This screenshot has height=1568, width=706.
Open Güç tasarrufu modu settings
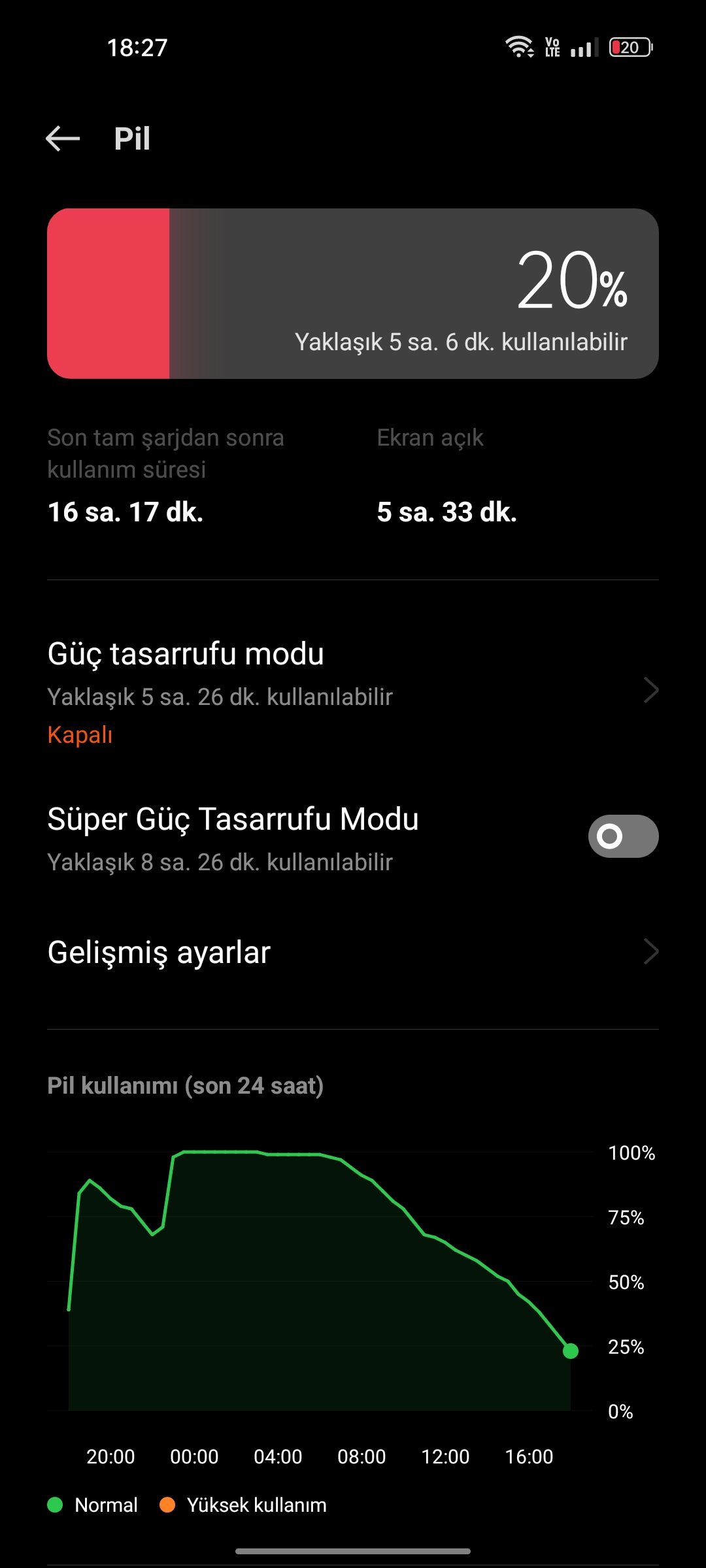(353, 692)
